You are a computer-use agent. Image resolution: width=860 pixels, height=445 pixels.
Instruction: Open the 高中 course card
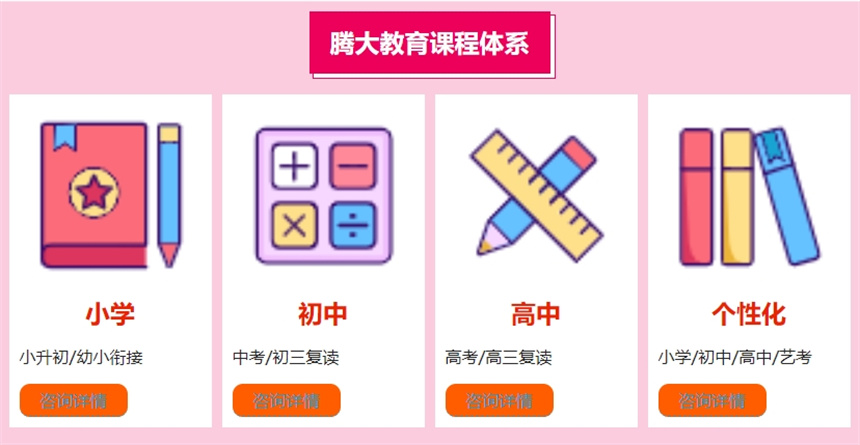tap(536, 313)
